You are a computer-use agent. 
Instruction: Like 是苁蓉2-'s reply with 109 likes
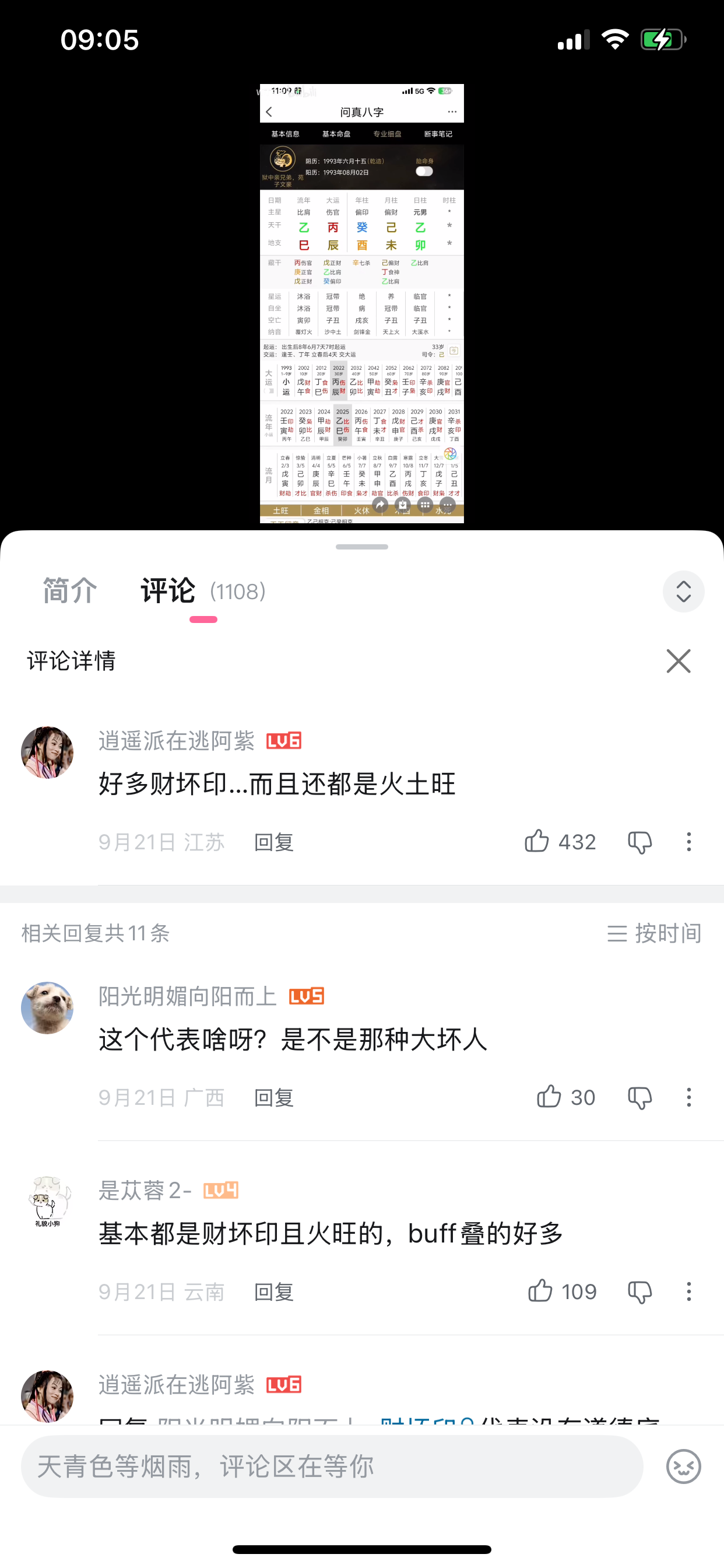pos(540,1291)
